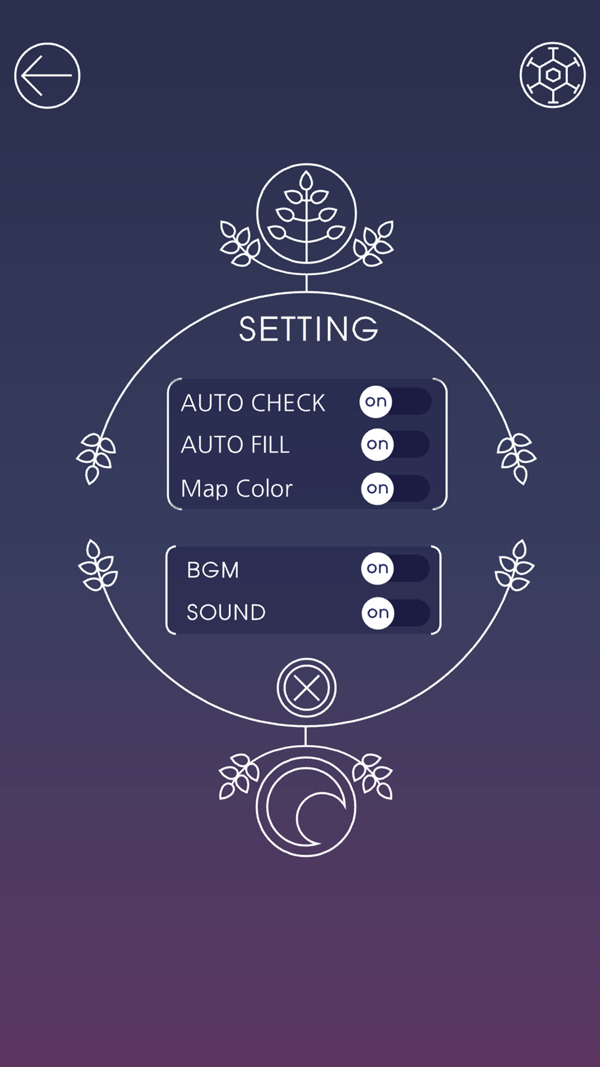The height and width of the screenshot is (1067, 600).
Task: Mute the SOUND effects toggle
Action: click(395, 612)
